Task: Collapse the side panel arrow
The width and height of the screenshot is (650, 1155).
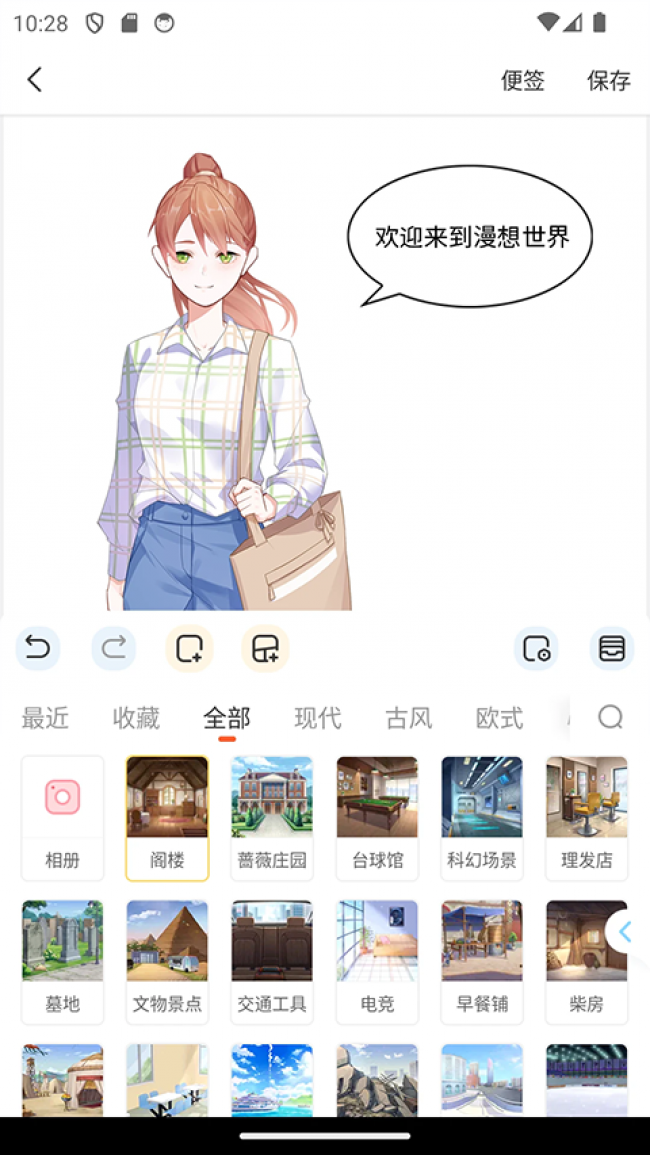Action: (626, 932)
